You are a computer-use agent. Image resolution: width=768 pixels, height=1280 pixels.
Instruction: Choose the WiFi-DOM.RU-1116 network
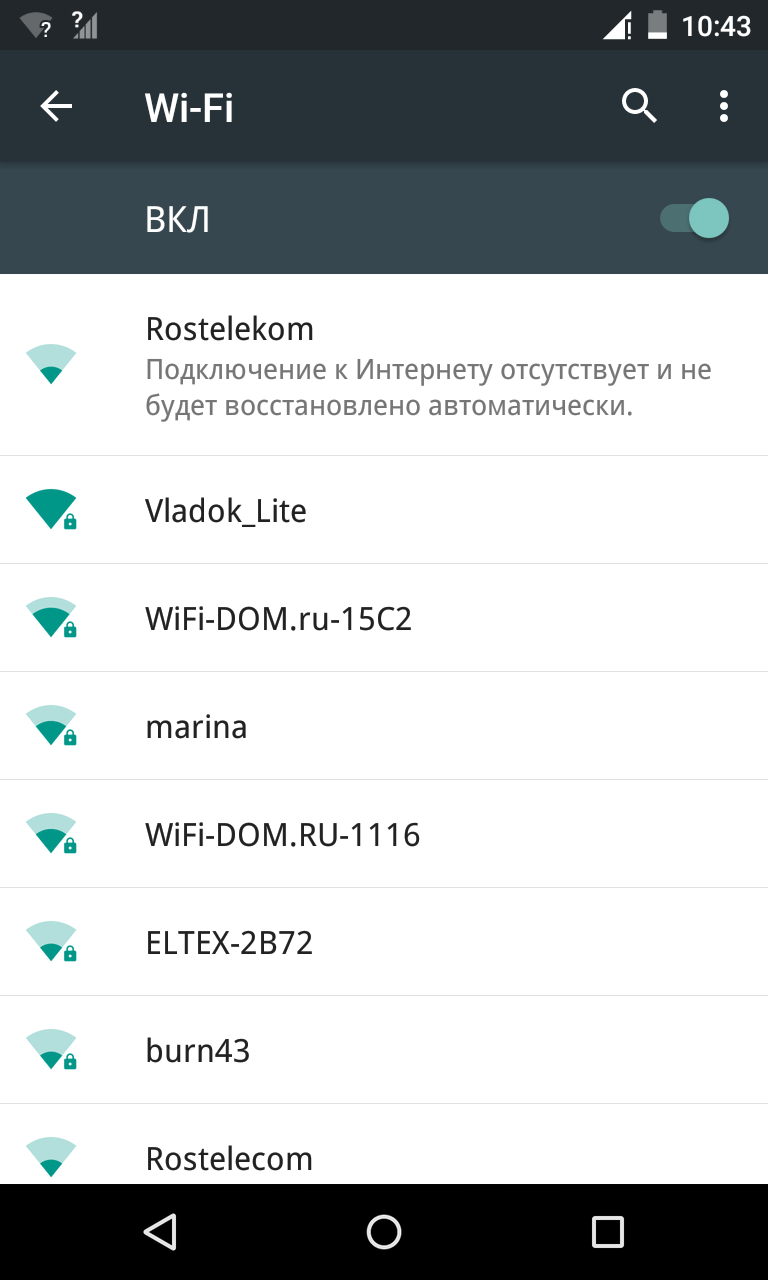pyautogui.click(x=384, y=834)
